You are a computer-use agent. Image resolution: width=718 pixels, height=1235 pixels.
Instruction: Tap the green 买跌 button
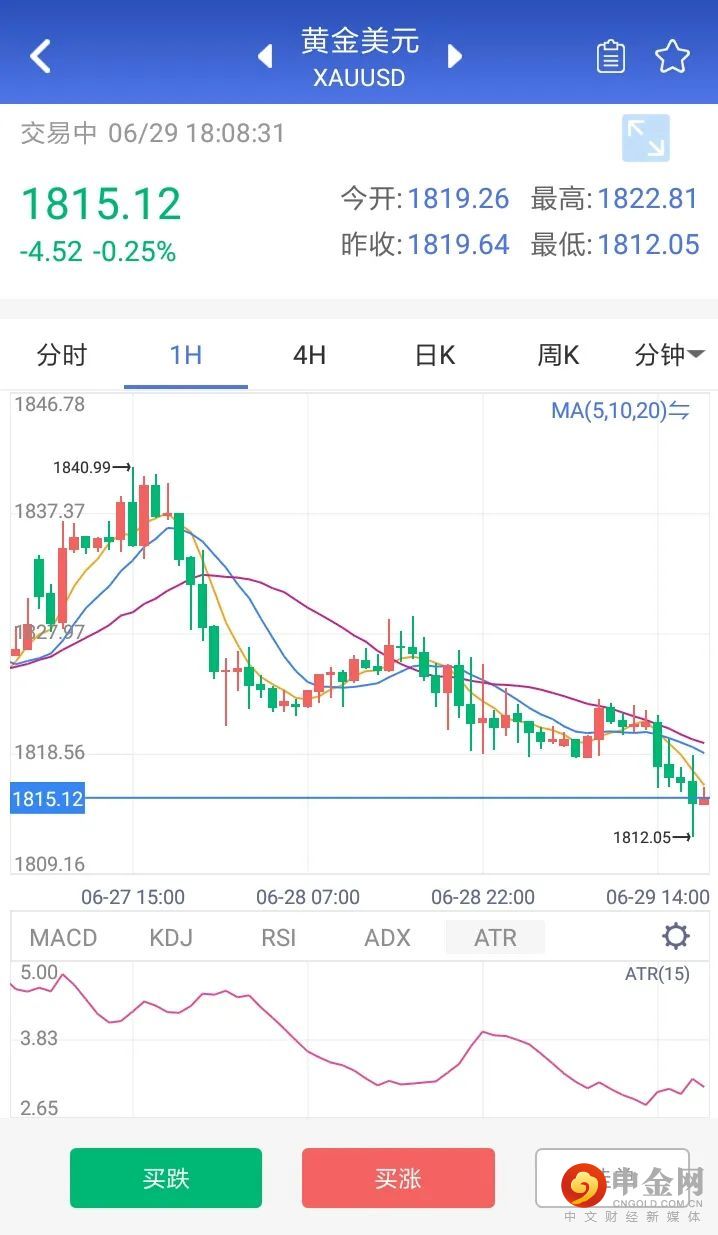(x=166, y=1178)
